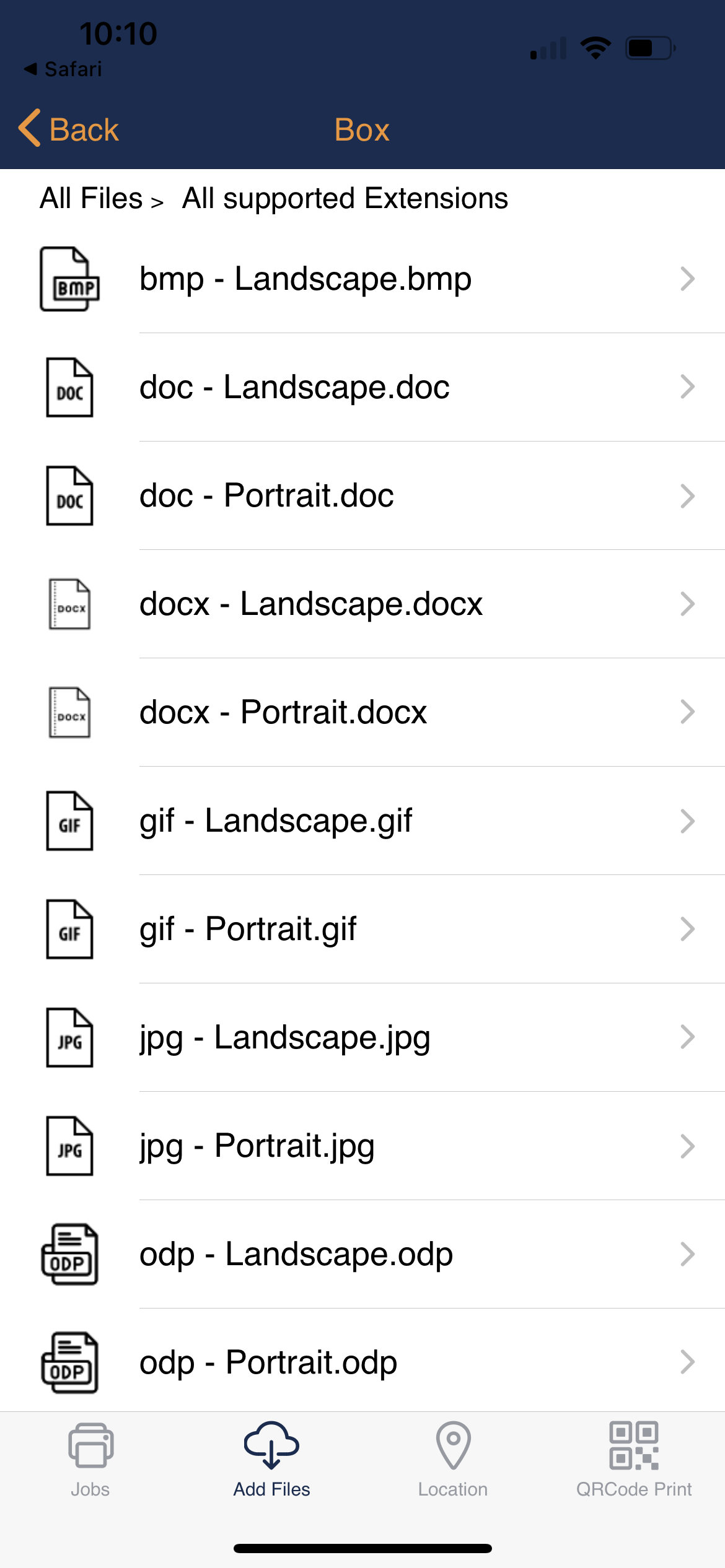The height and width of the screenshot is (1568, 725).
Task: Open doc - Portrait.doc
Action: click(362, 495)
